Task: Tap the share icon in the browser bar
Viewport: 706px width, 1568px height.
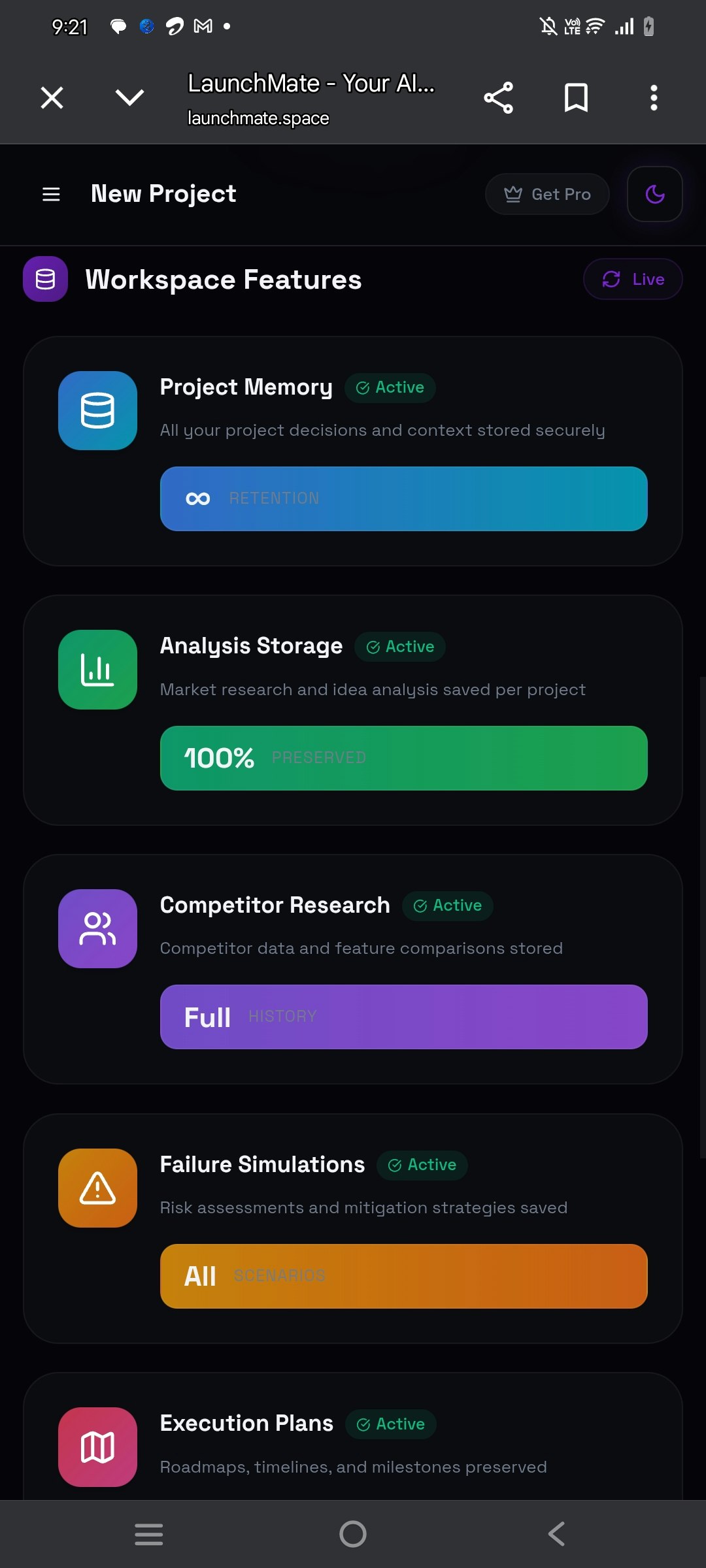Action: [499, 97]
